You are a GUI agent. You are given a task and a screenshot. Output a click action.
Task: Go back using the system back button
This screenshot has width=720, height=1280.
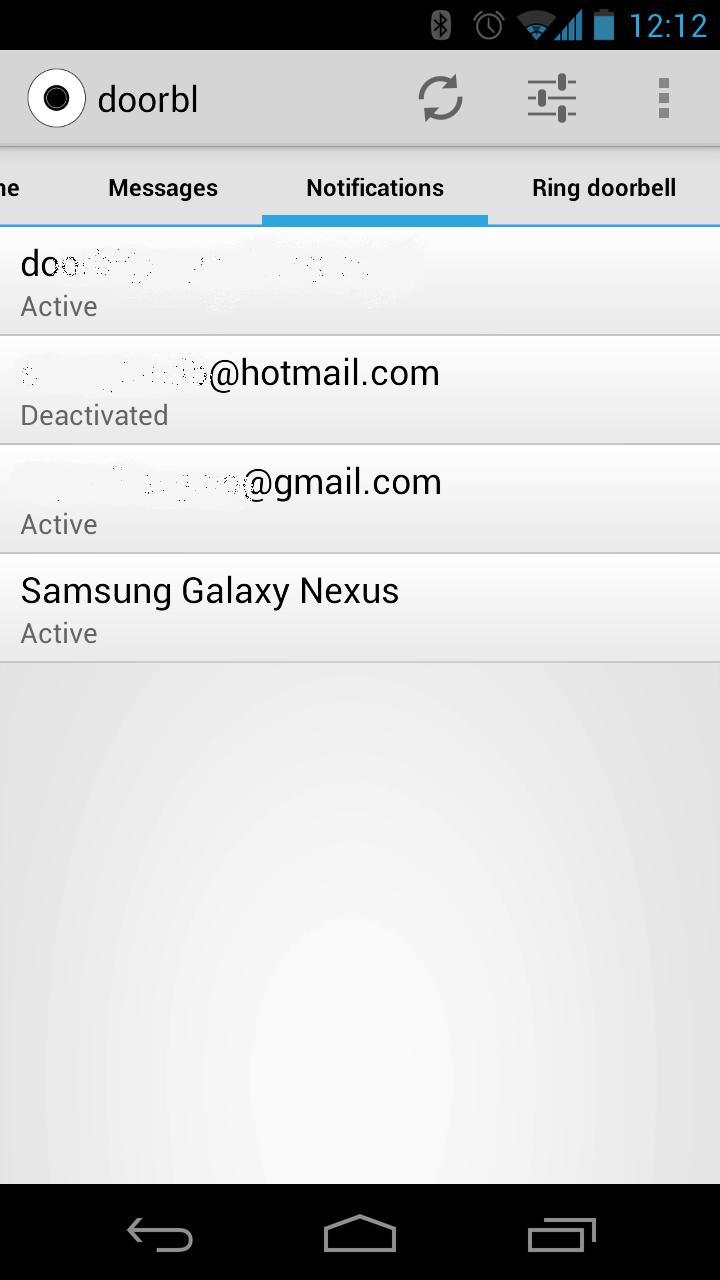(x=160, y=1235)
